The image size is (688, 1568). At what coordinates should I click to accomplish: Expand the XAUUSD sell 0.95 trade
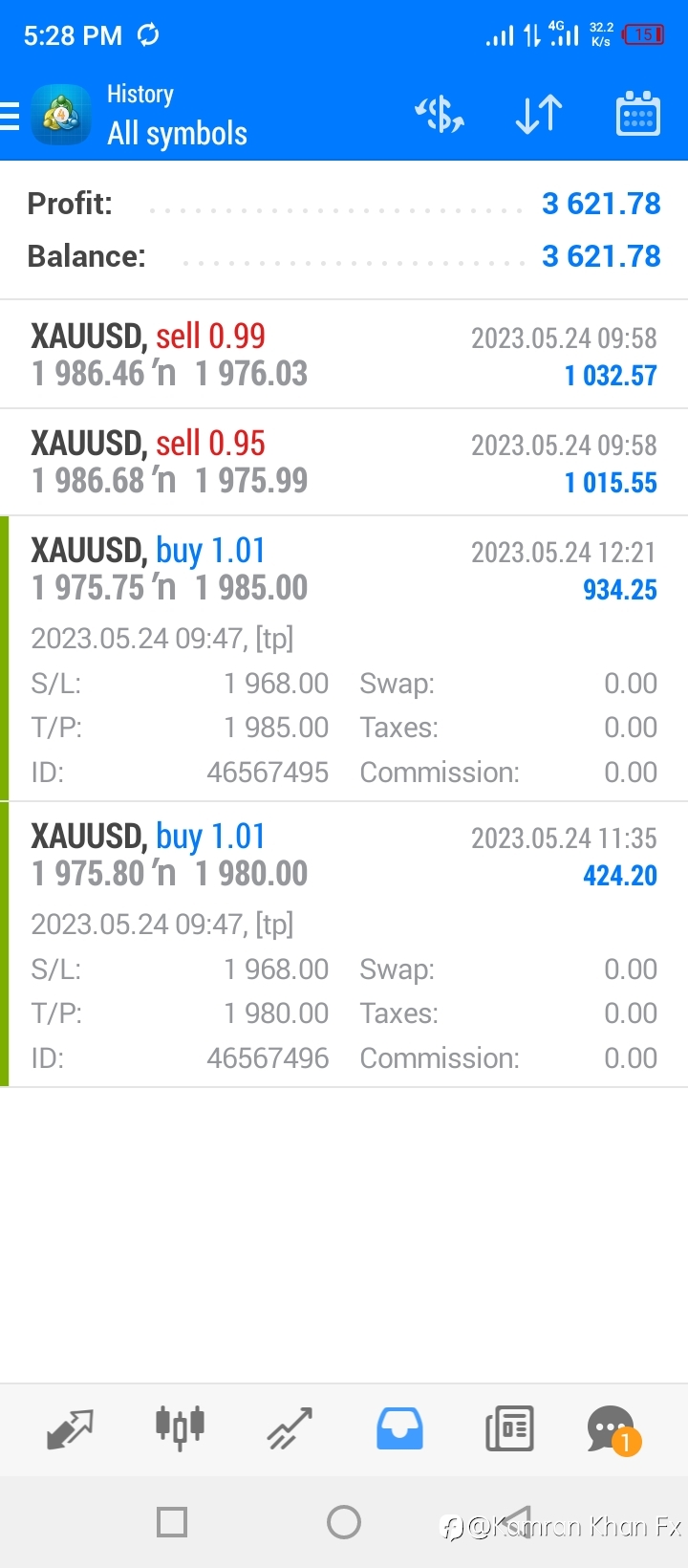344,463
